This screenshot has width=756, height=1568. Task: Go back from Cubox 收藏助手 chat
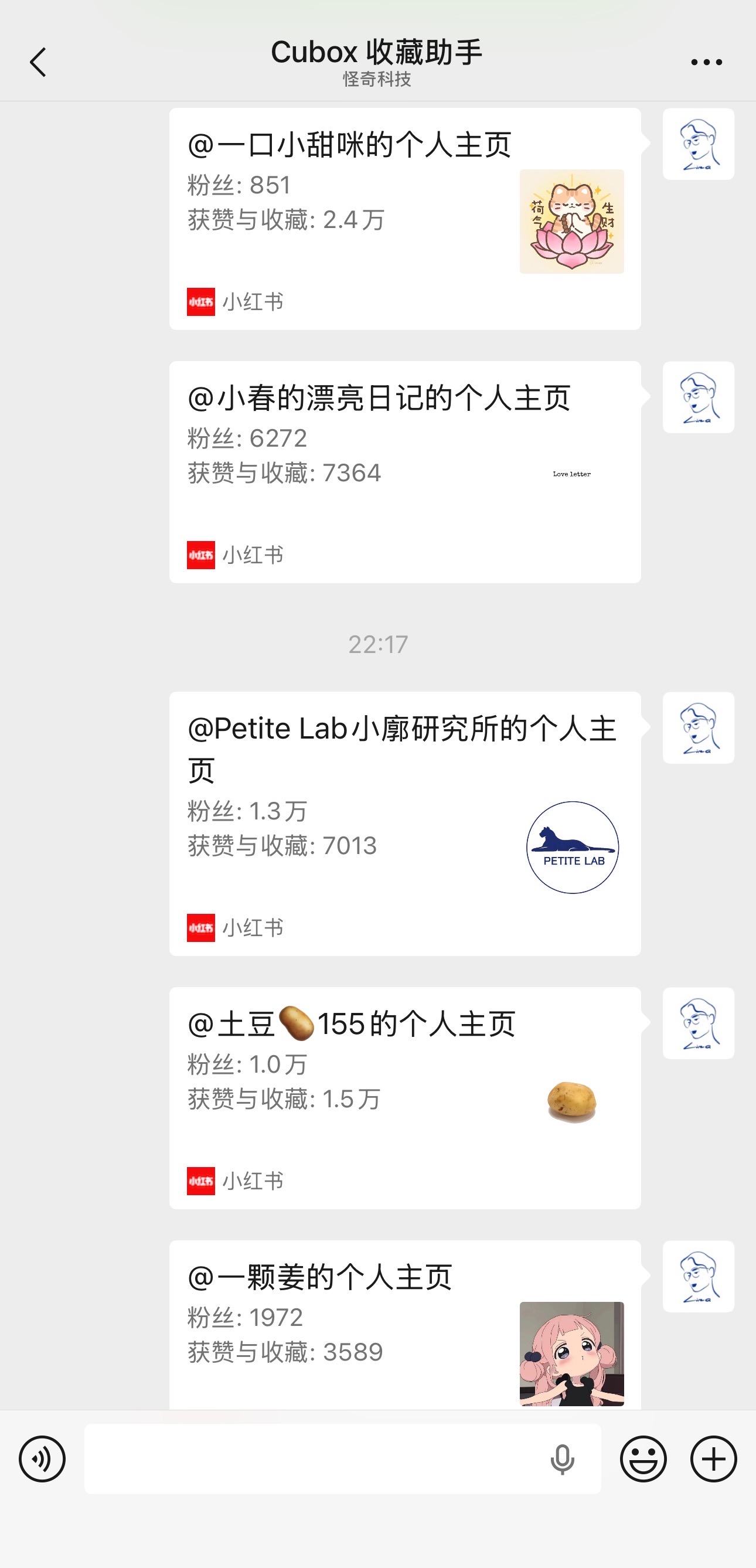pos(38,62)
